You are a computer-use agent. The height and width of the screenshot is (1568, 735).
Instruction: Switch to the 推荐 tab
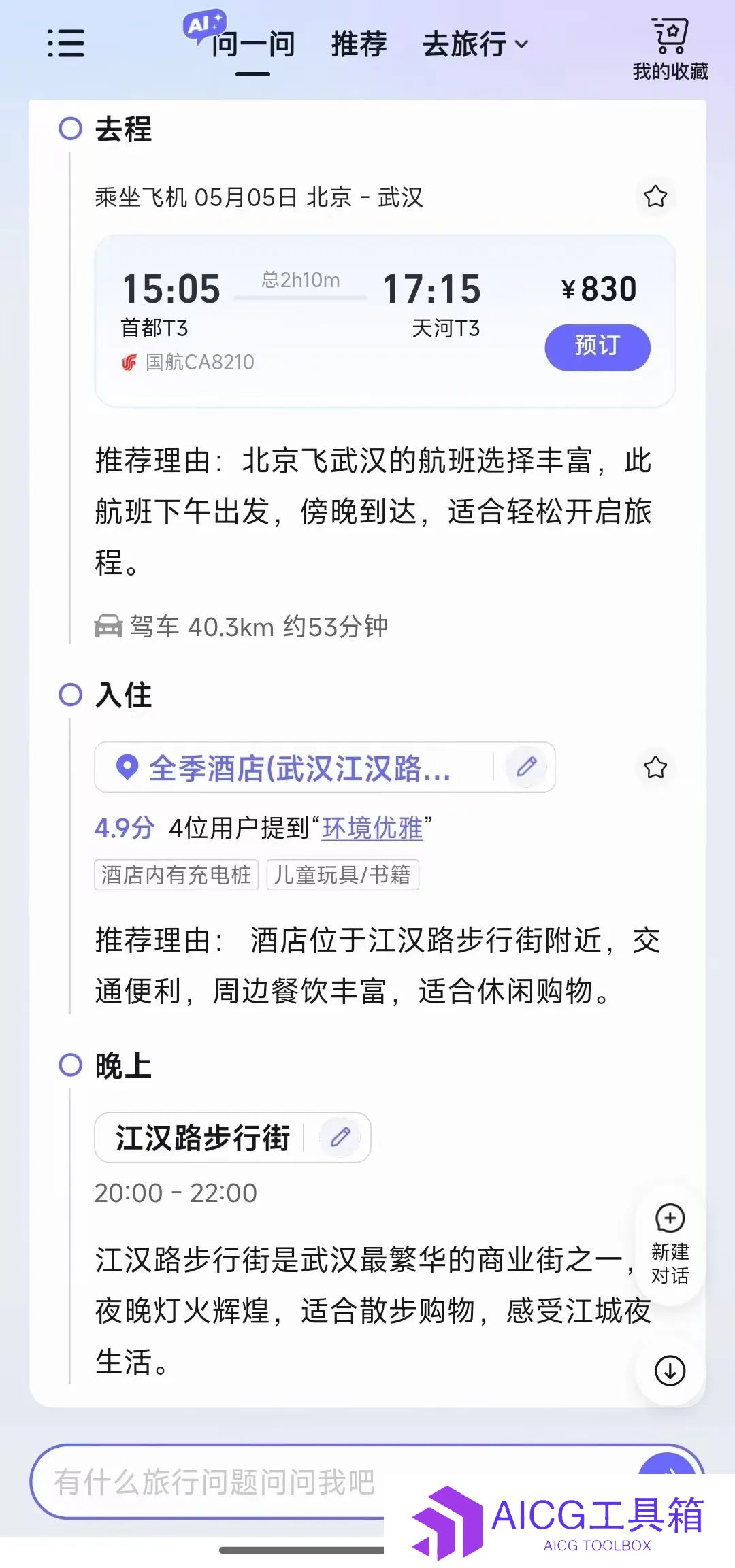(359, 45)
